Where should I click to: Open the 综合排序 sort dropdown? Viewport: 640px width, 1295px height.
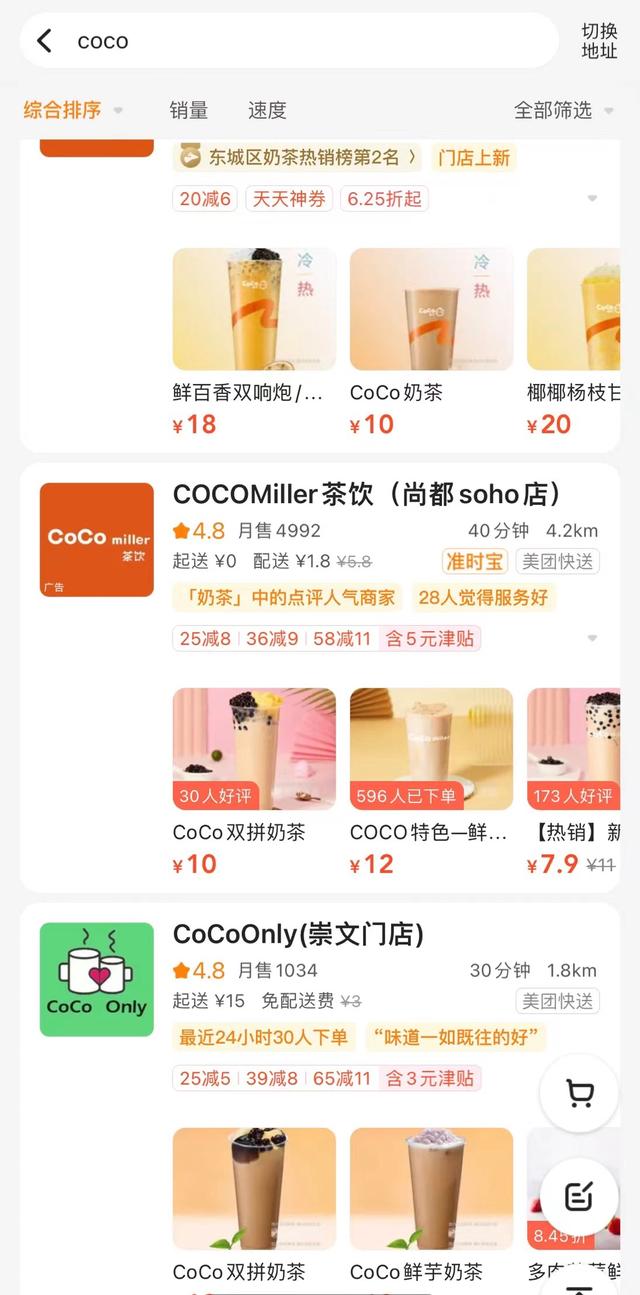[x=72, y=110]
